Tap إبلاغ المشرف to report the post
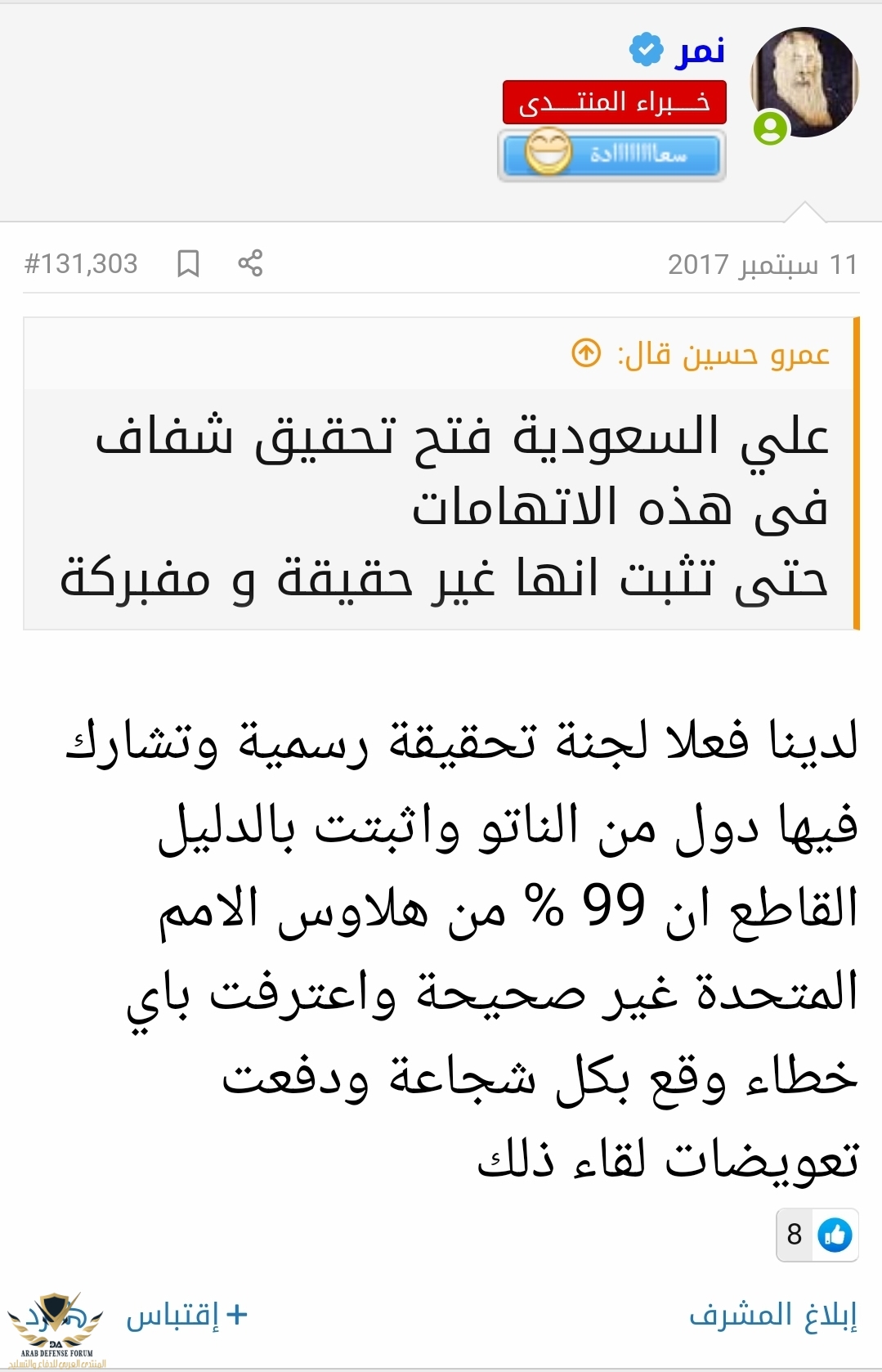The height and width of the screenshot is (1372, 882). (772, 1315)
